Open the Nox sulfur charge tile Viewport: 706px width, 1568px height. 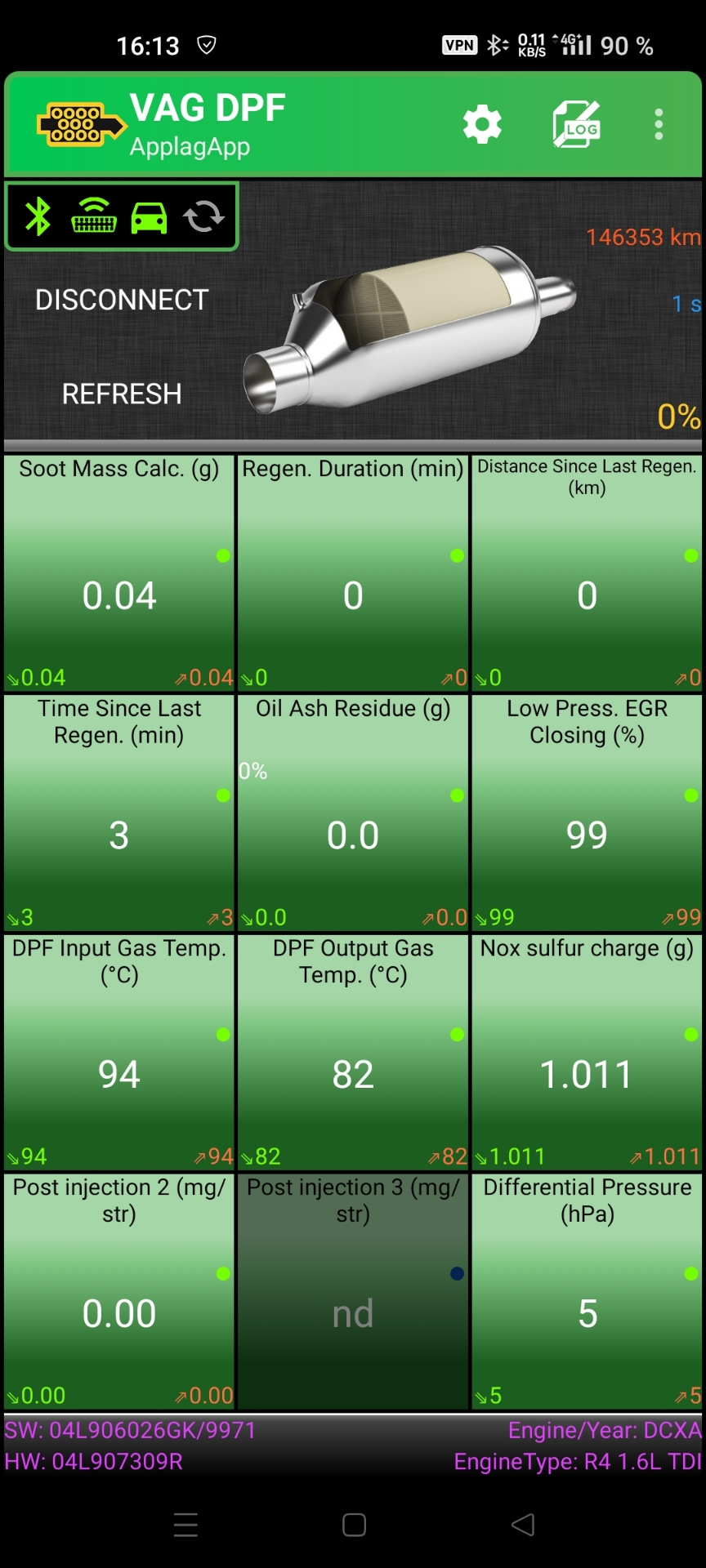click(587, 1052)
